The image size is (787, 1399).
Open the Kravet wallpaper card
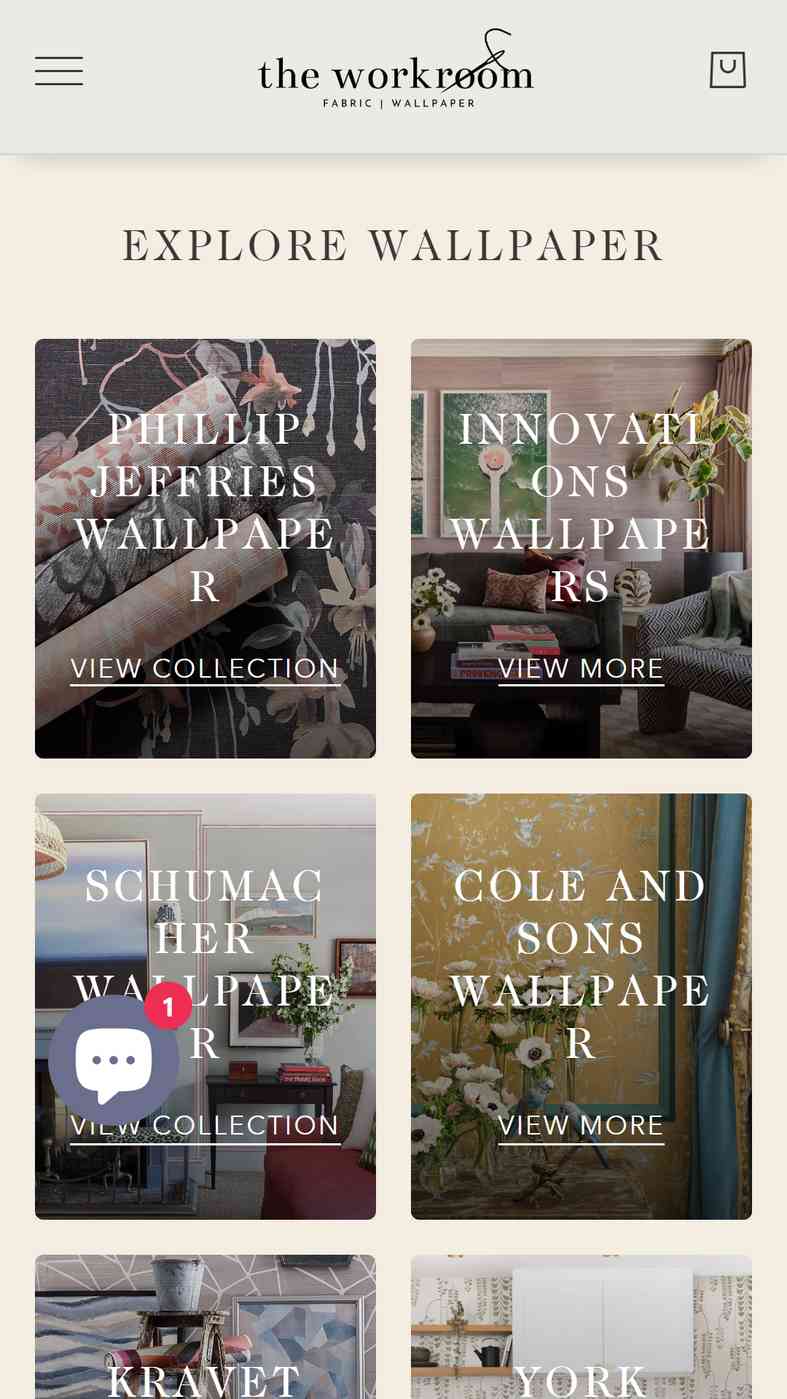(x=205, y=1327)
